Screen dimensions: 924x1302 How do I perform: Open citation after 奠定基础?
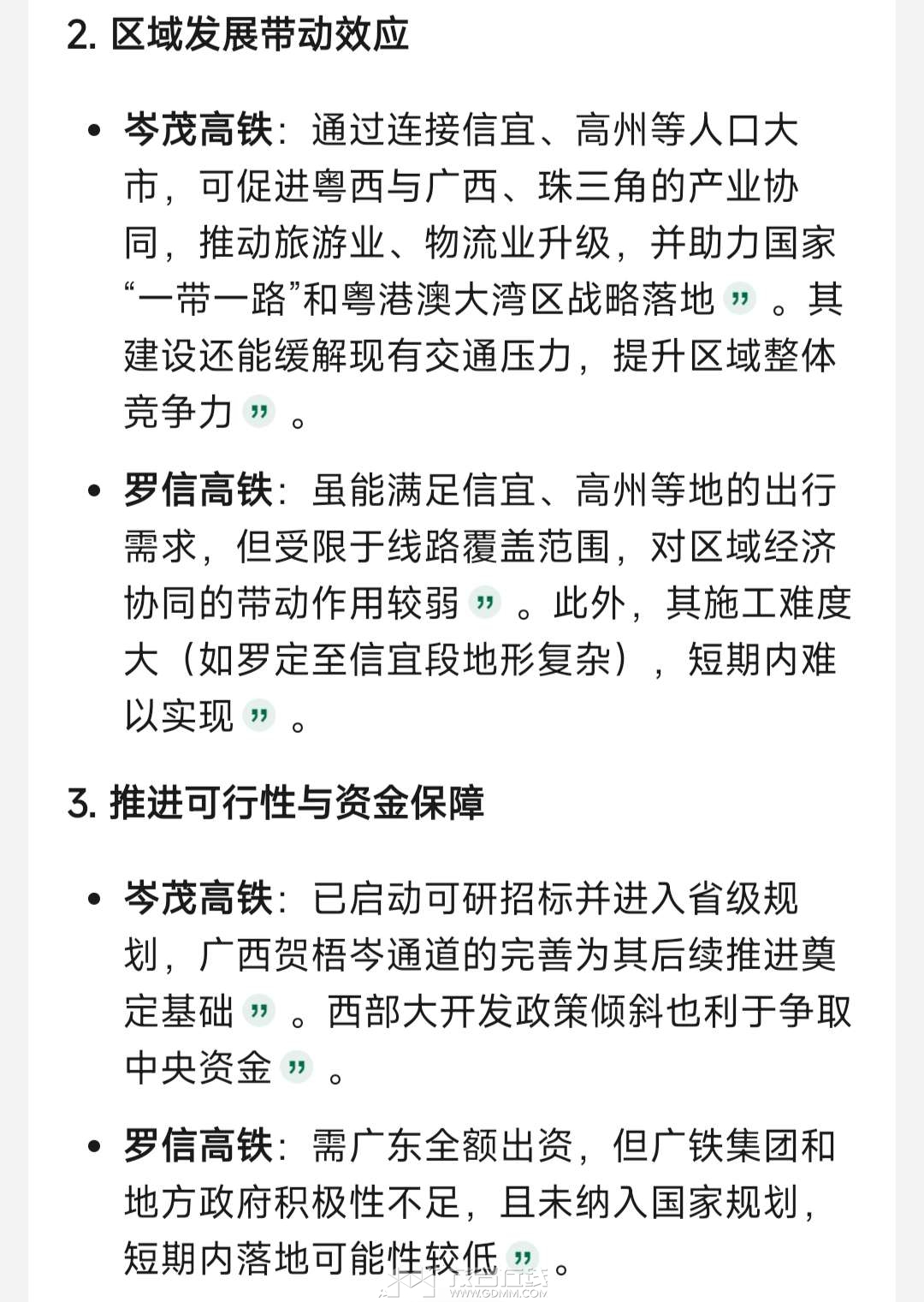(x=258, y=1011)
